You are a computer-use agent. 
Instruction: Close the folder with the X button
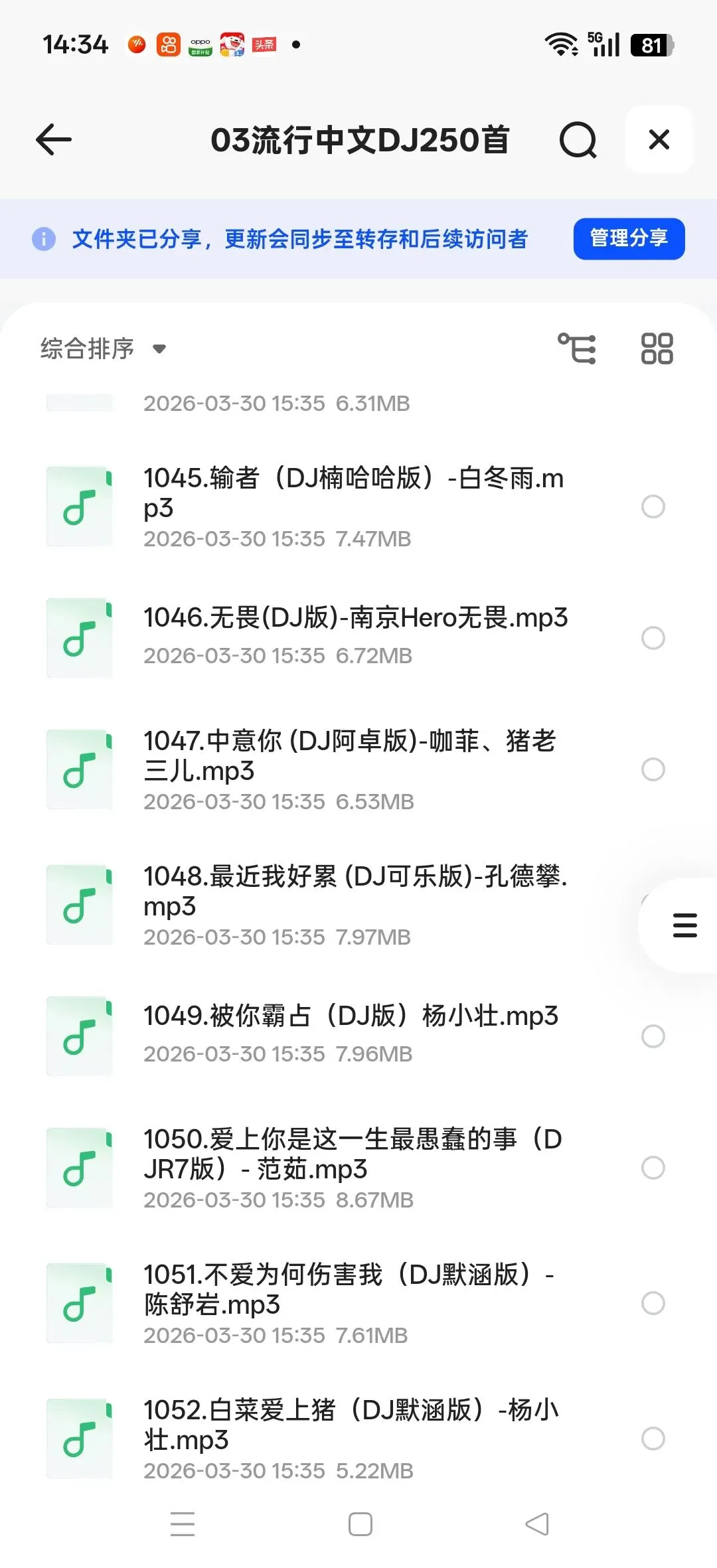659,139
